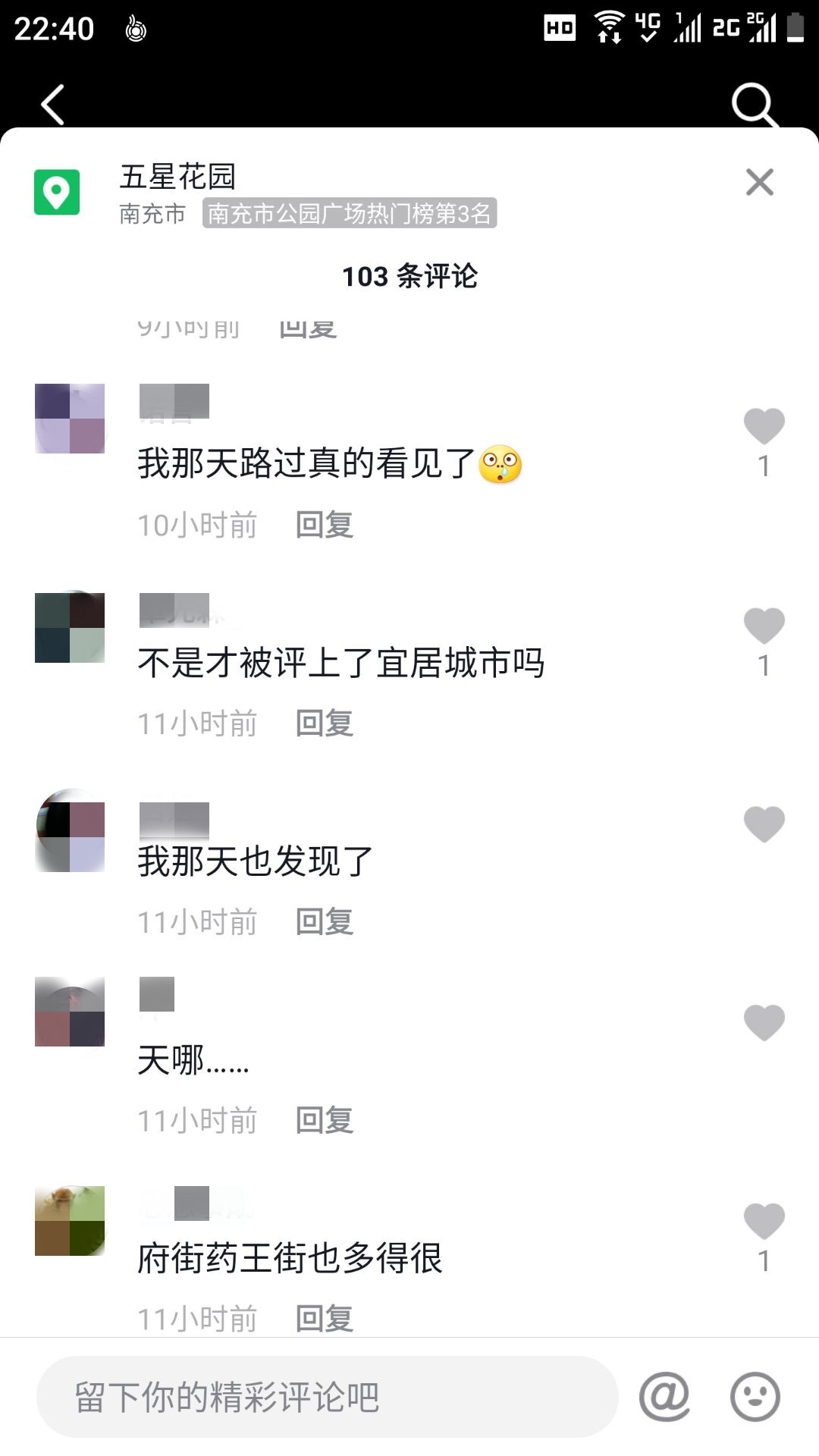819x1456 pixels.
Task: Mention a user with the @ icon
Action: pyautogui.click(x=664, y=1397)
